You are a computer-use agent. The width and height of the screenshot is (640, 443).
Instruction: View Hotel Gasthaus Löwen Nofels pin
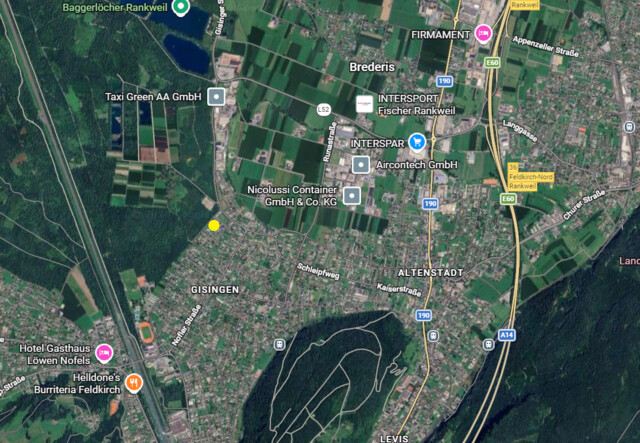click(x=104, y=354)
